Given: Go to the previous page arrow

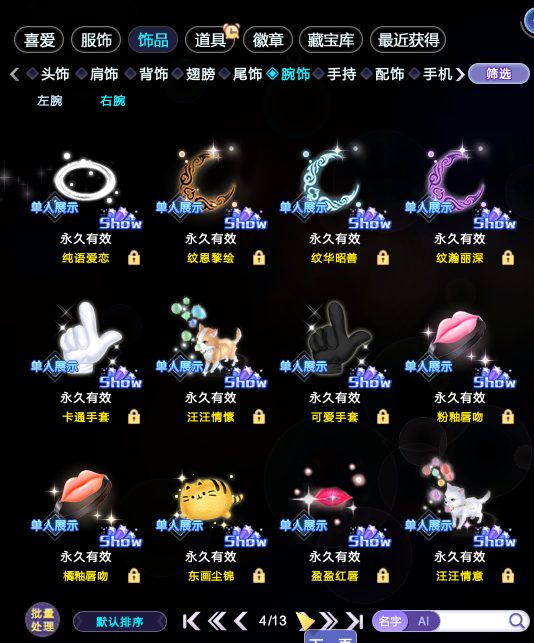Looking at the screenshot, I should pyautogui.click(x=241, y=621).
